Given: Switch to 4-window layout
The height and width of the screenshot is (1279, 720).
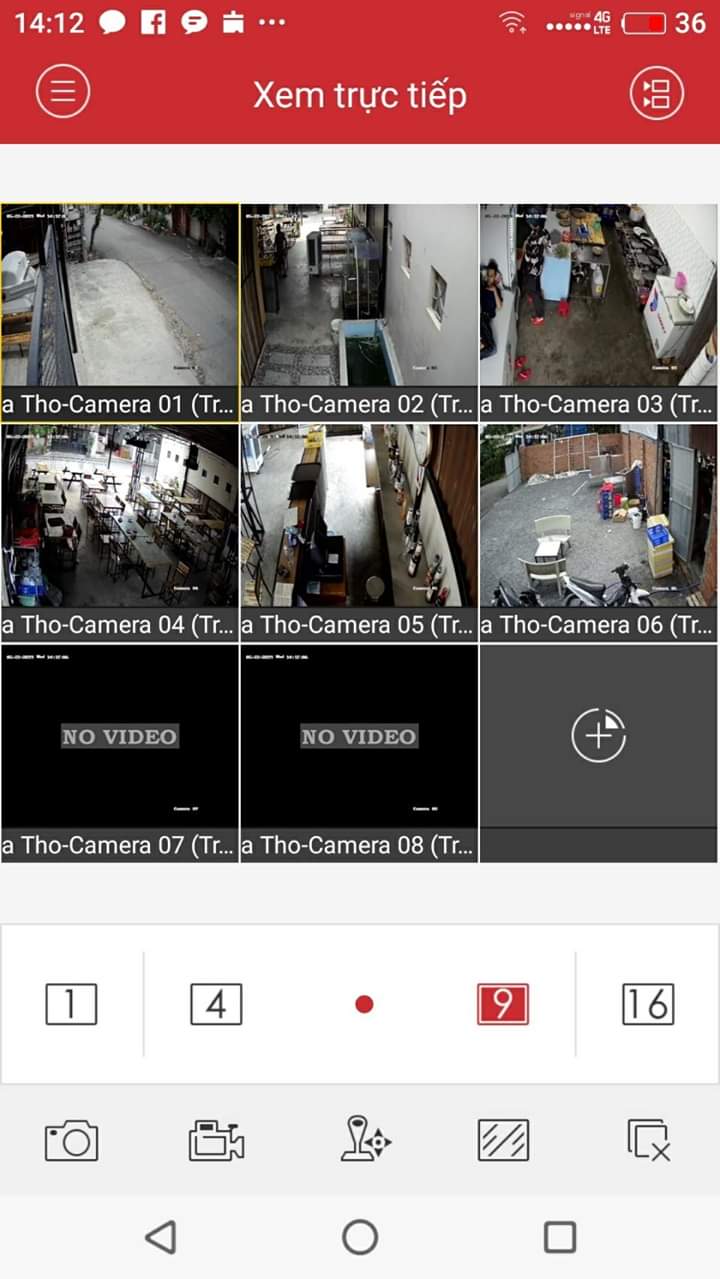Looking at the screenshot, I should (x=216, y=1004).
